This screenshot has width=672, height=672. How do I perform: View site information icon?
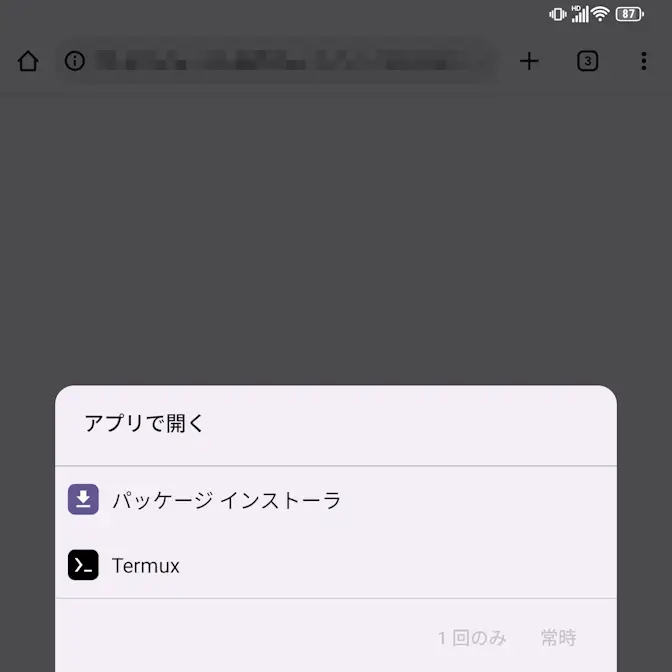click(x=75, y=61)
